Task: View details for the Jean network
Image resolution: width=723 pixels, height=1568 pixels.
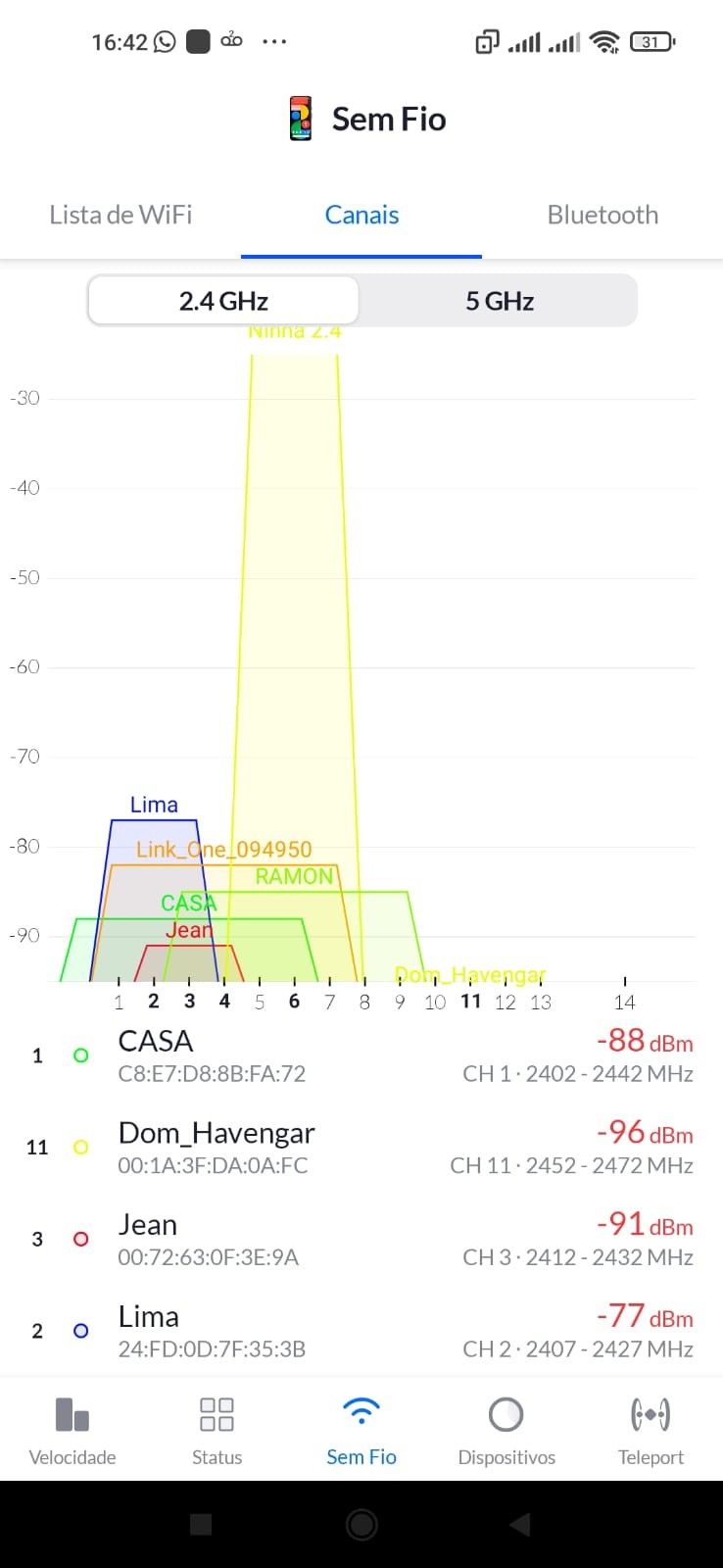Action: pos(361,1240)
